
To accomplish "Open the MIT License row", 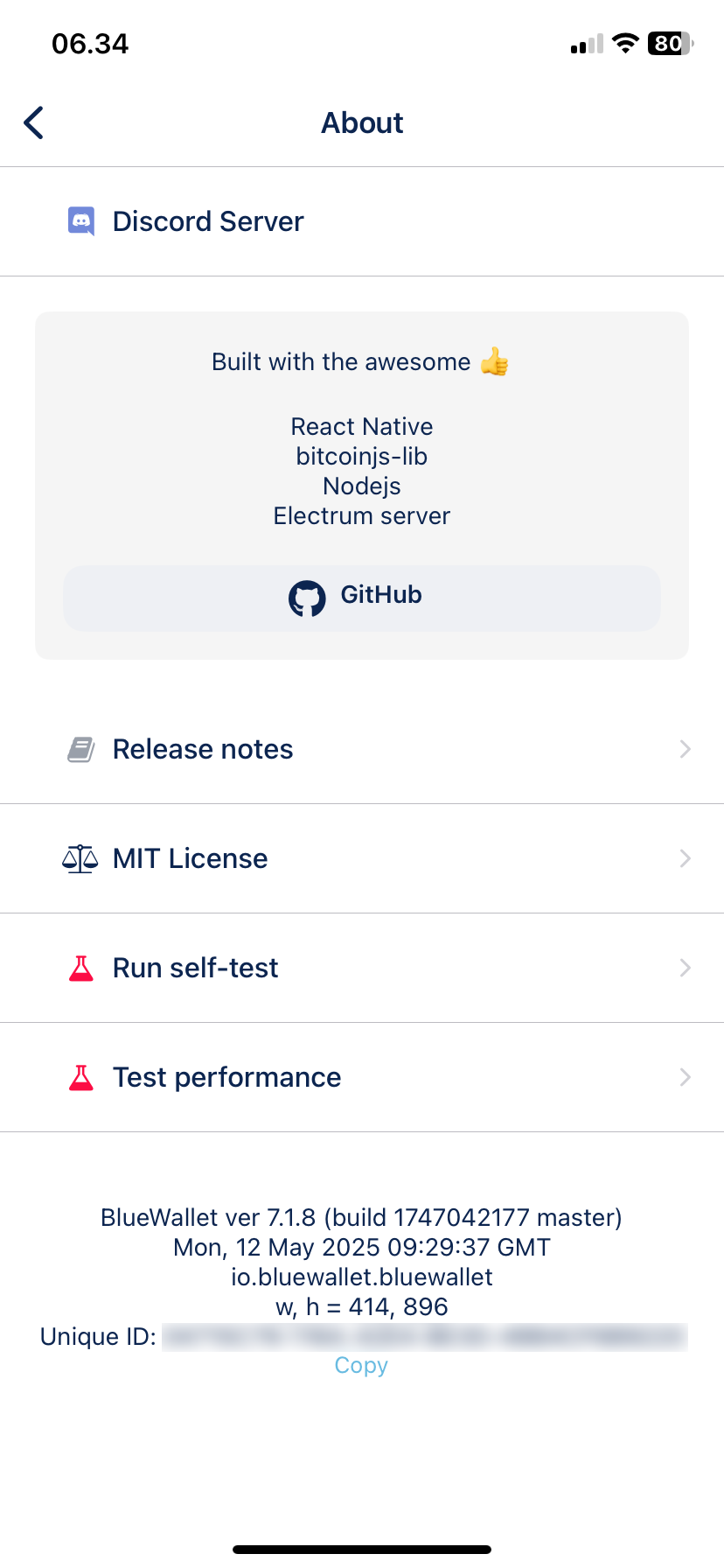I will 362,858.
